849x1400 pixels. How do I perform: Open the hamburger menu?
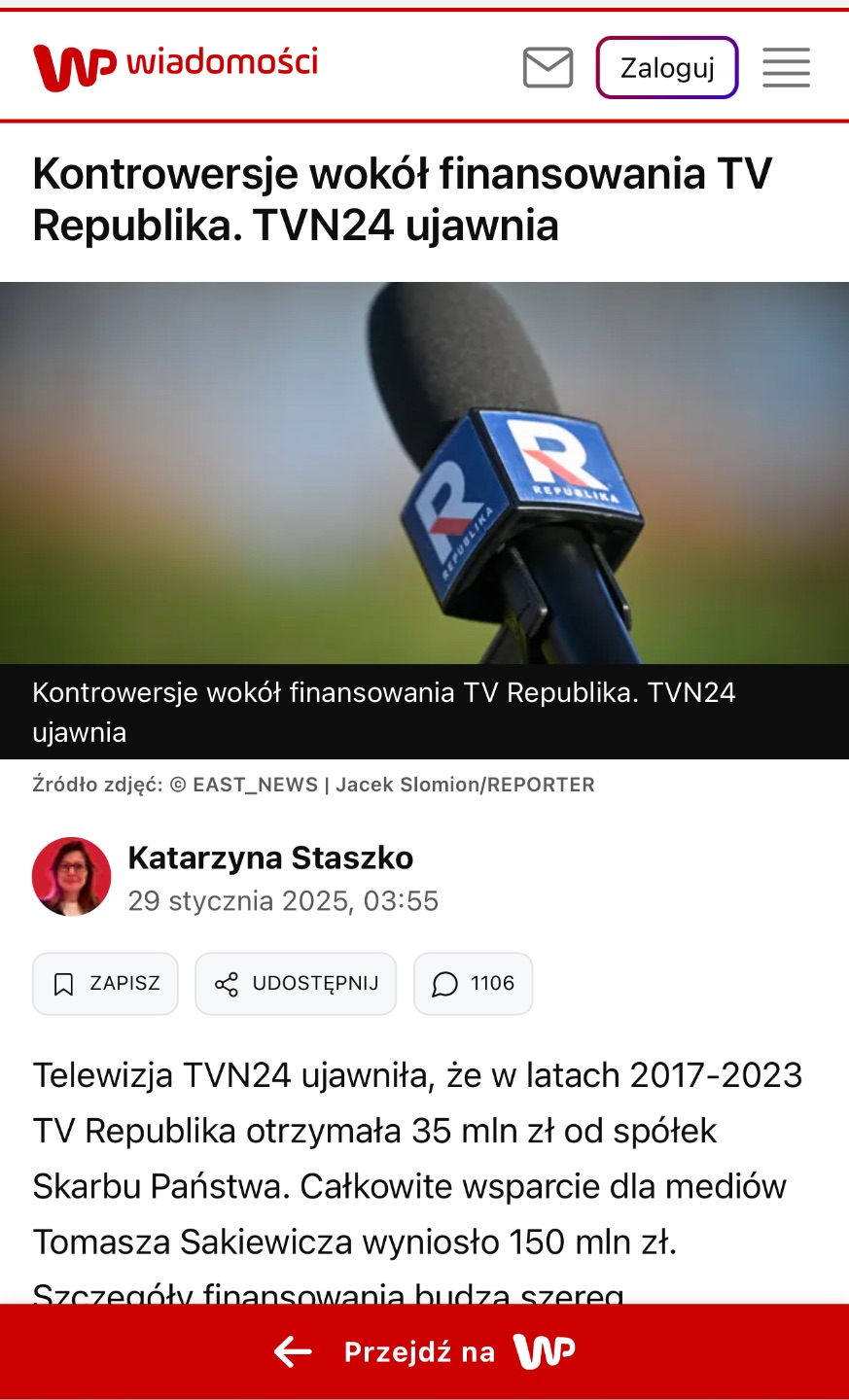tap(786, 68)
